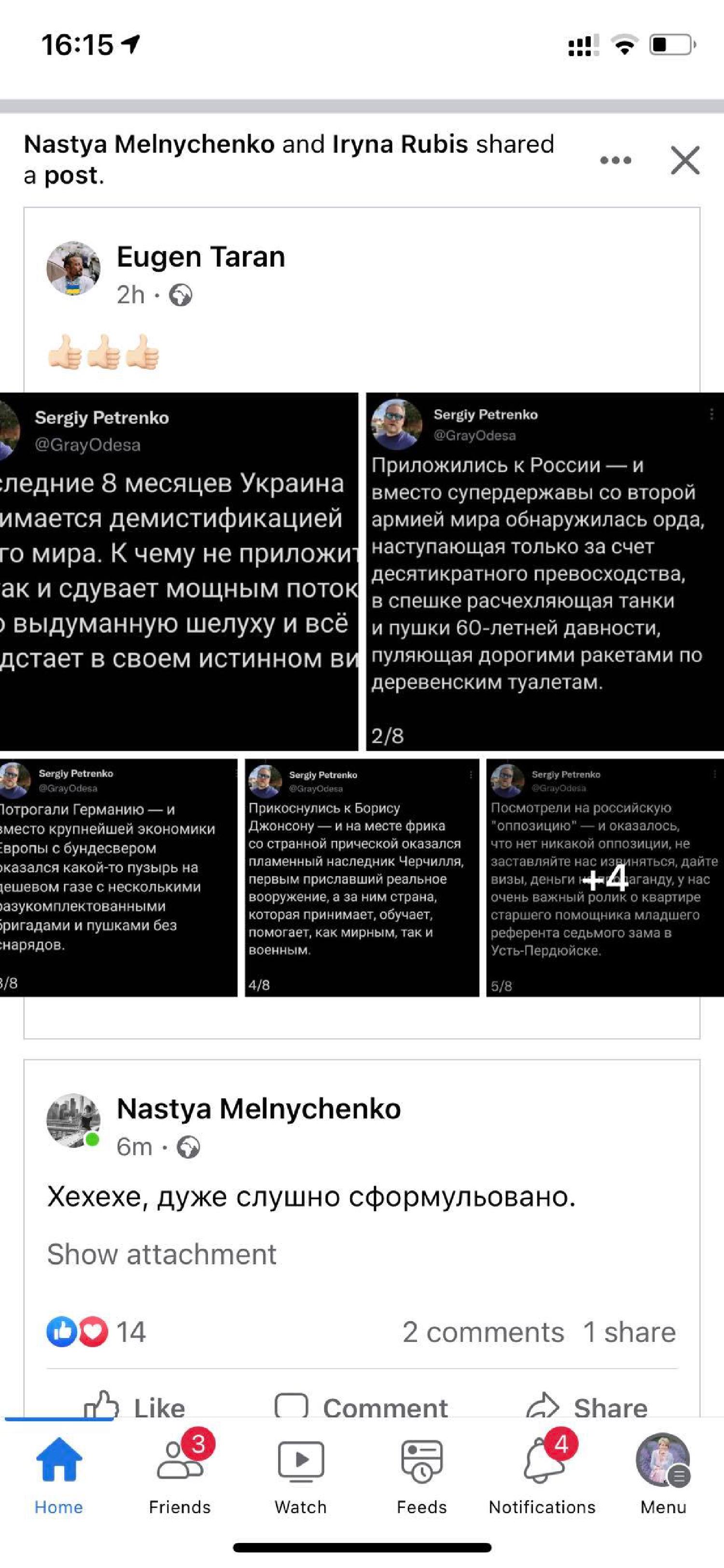Open the post's three-dot options menu
The image size is (724, 1568).
615,160
